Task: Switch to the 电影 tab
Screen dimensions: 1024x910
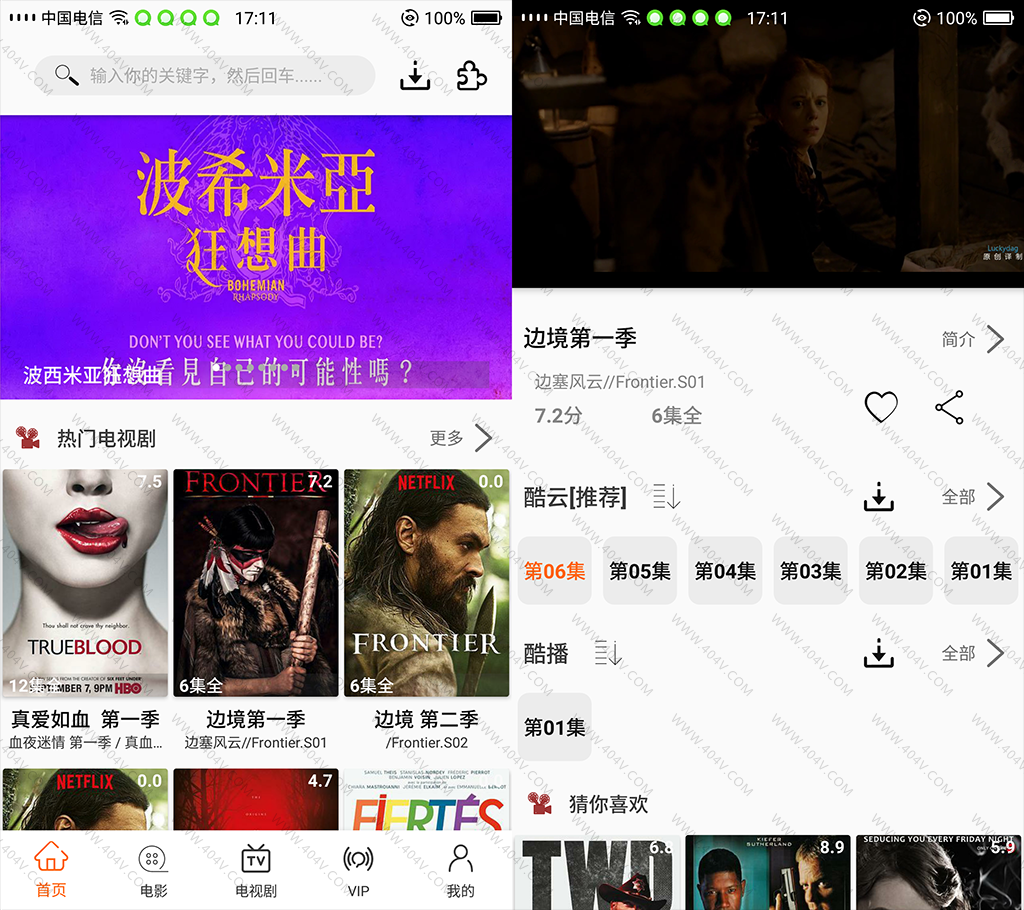Action: click(x=153, y=870)
